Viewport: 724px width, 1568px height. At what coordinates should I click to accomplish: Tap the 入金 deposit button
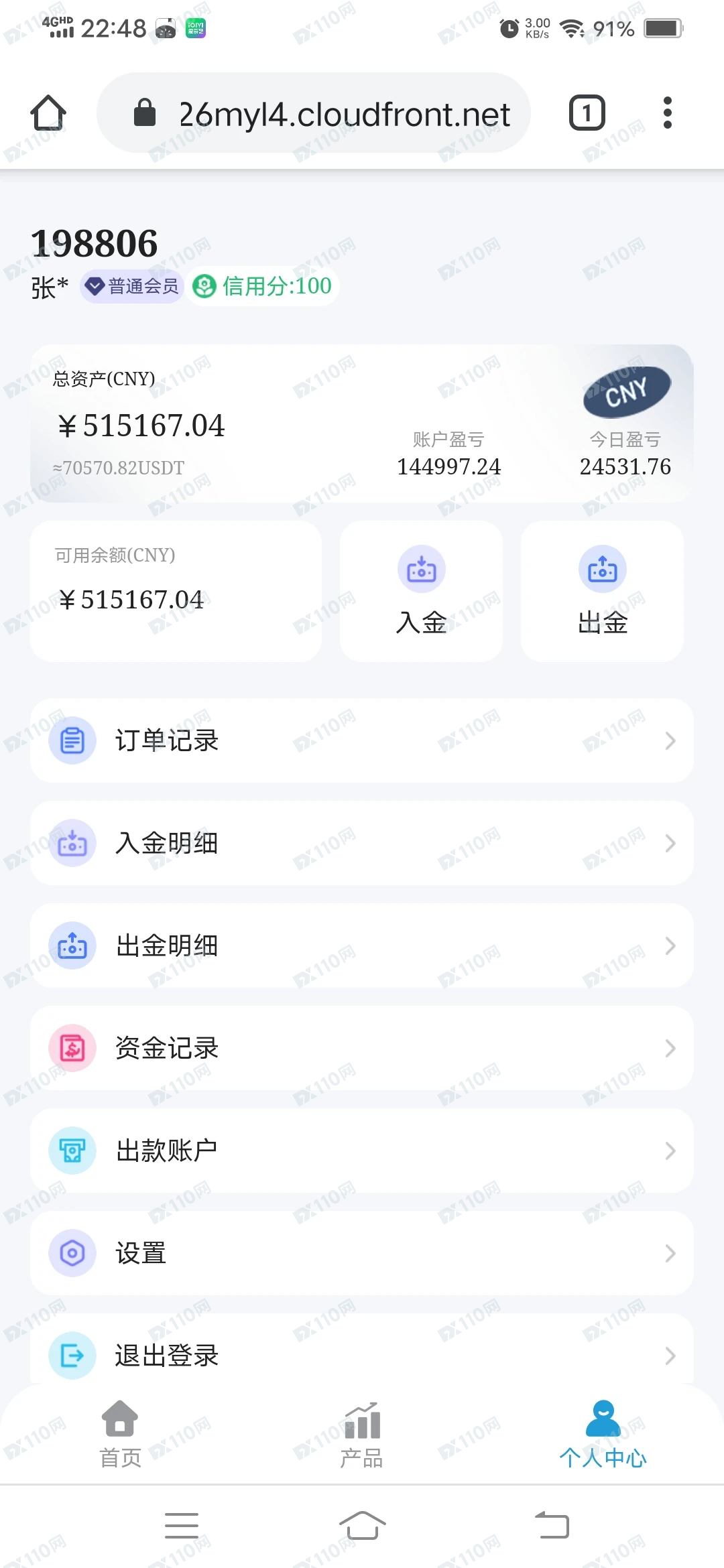click(421, 591)
